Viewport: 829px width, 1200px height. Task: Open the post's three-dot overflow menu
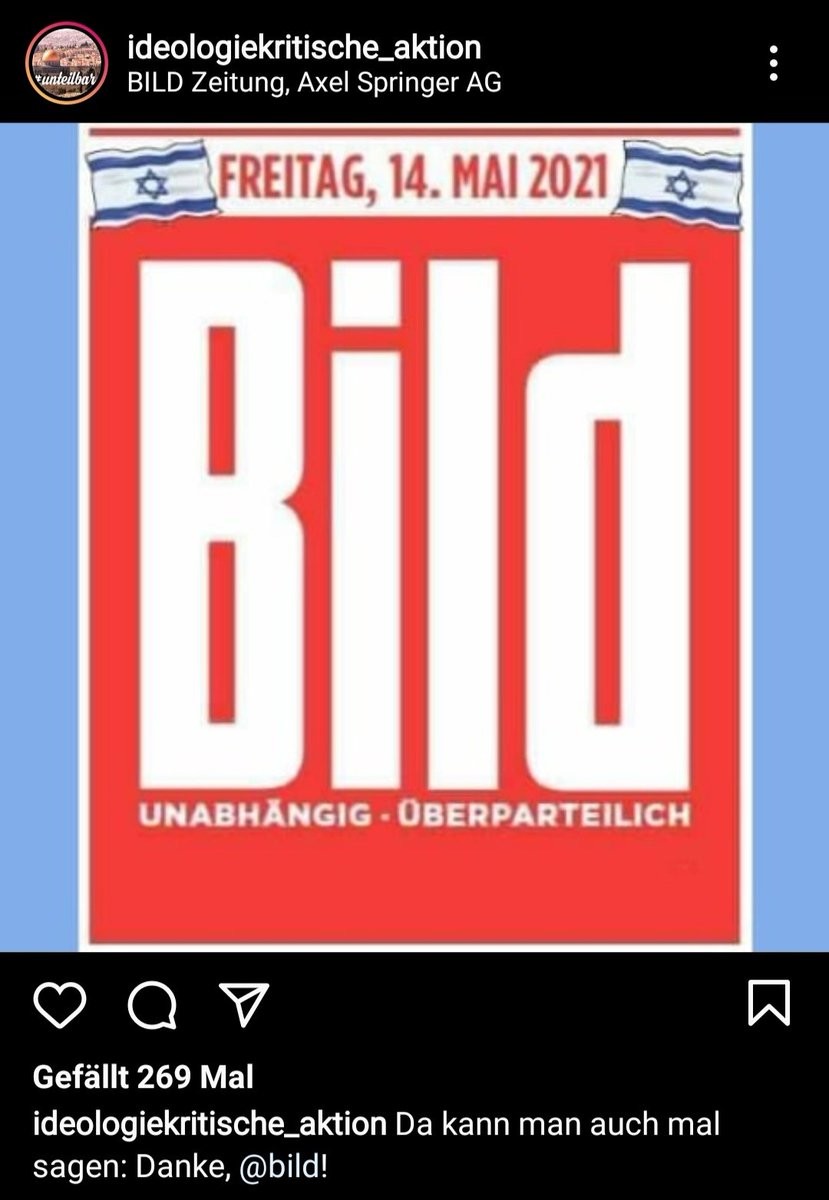pyautogui.click(x=774, y=62)
